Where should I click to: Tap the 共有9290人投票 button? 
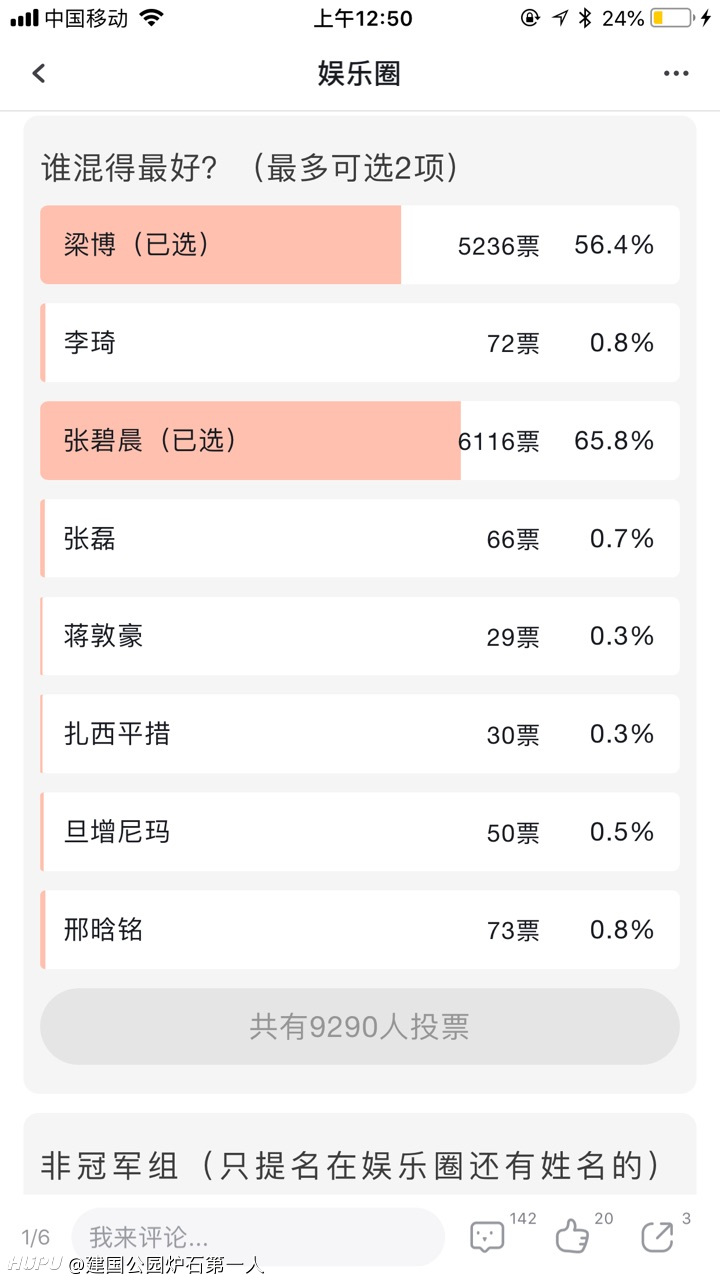click(360, 1027)
